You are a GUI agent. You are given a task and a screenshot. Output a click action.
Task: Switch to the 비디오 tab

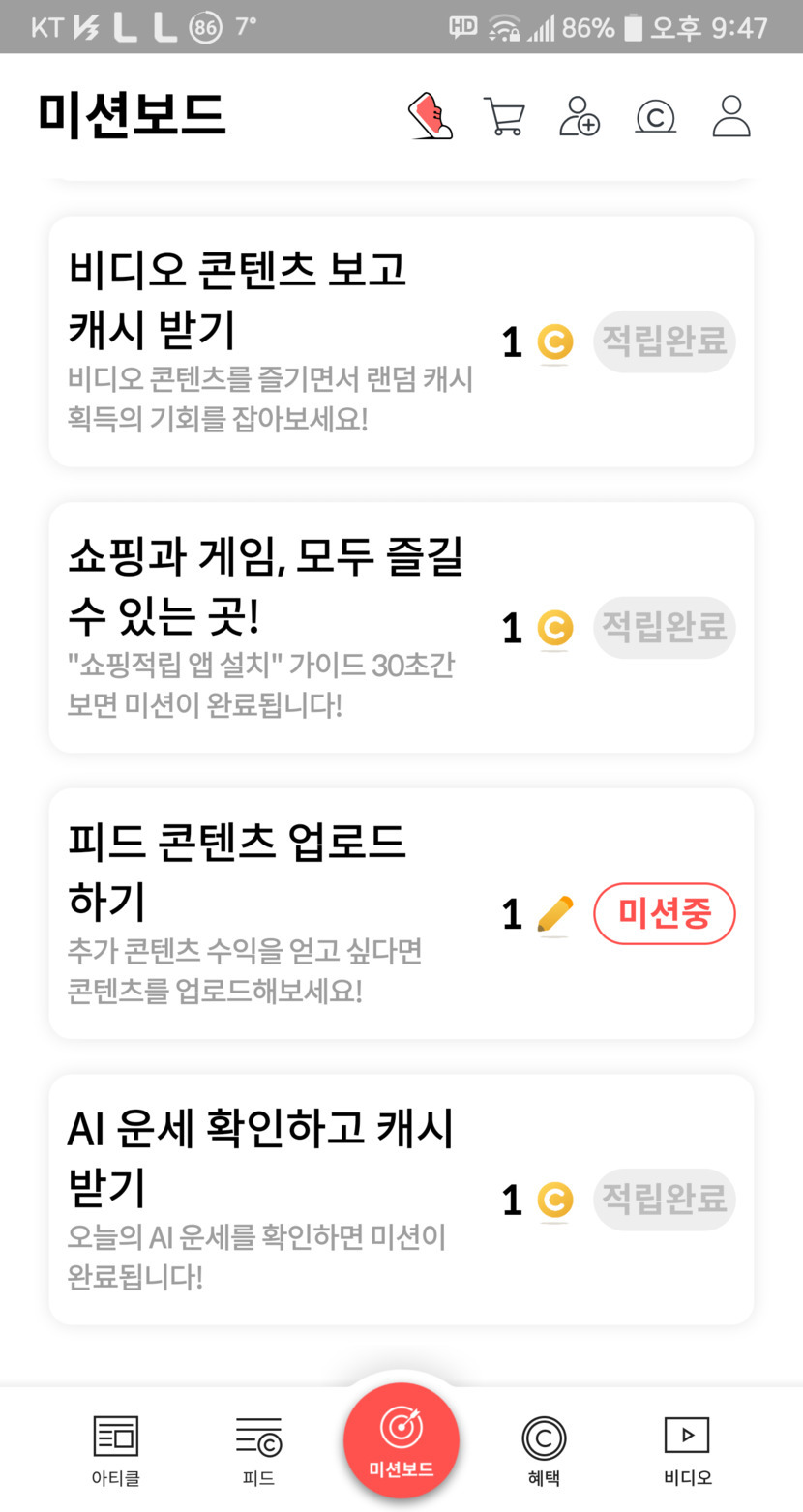(687, 1450)
